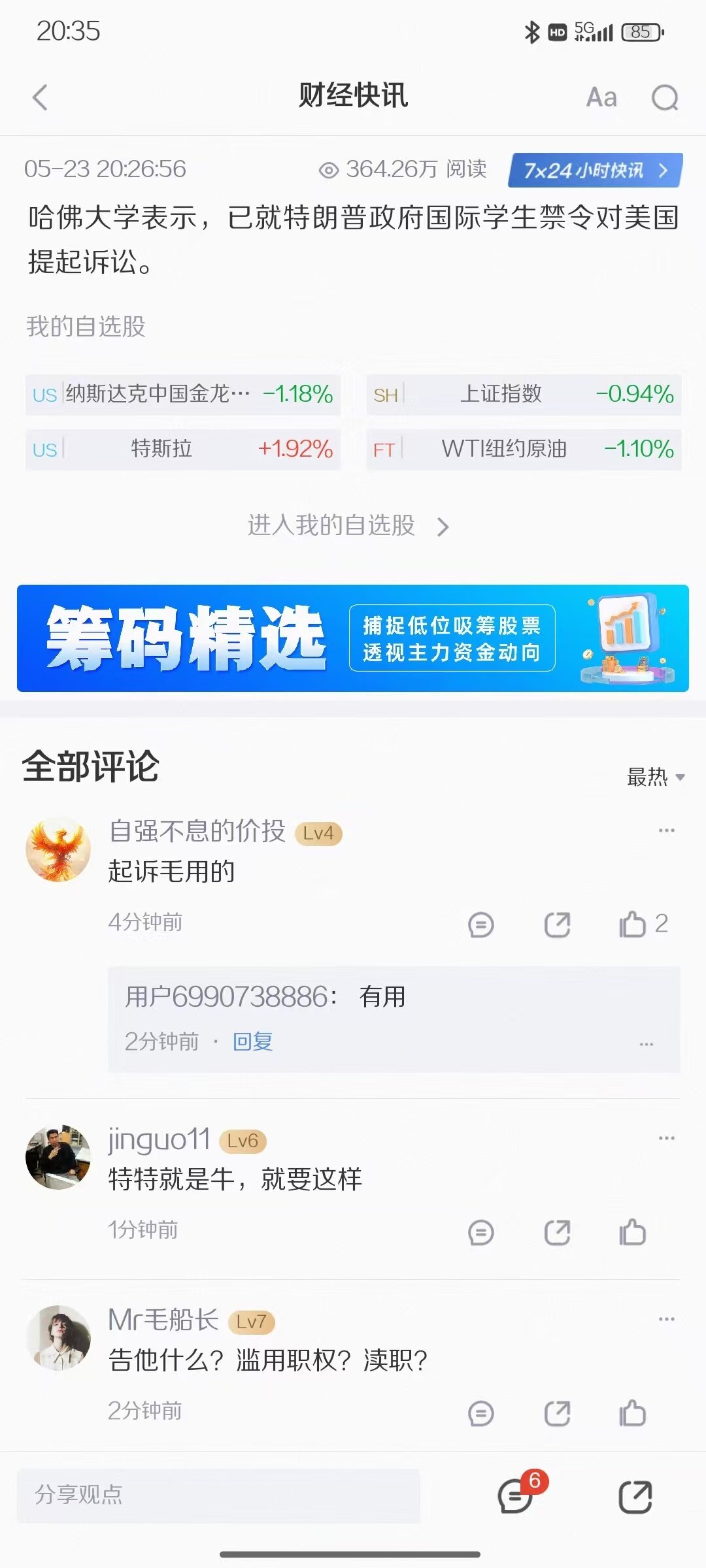Tap the 分享观点 input field
Screen dimensions: 706x1568
pos(219,1495)
